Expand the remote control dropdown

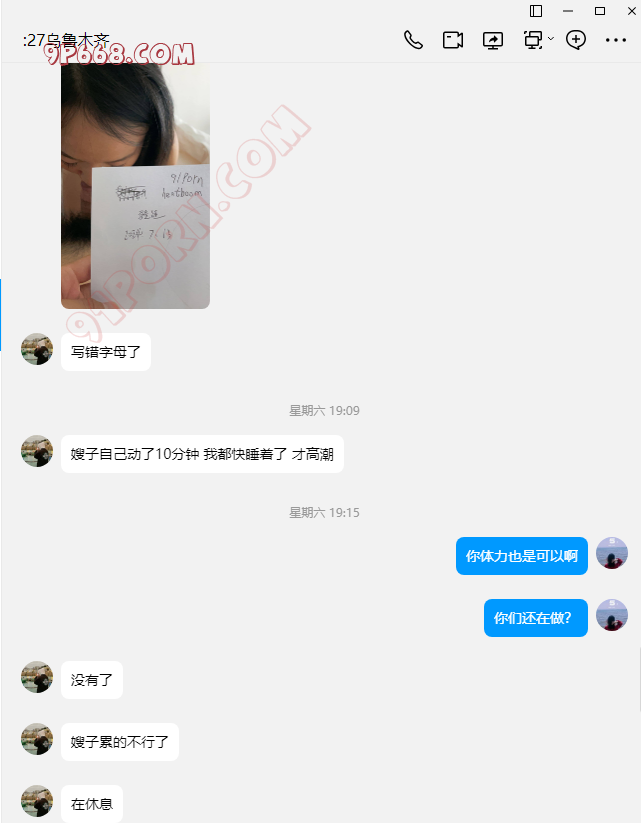click(551, 40)
